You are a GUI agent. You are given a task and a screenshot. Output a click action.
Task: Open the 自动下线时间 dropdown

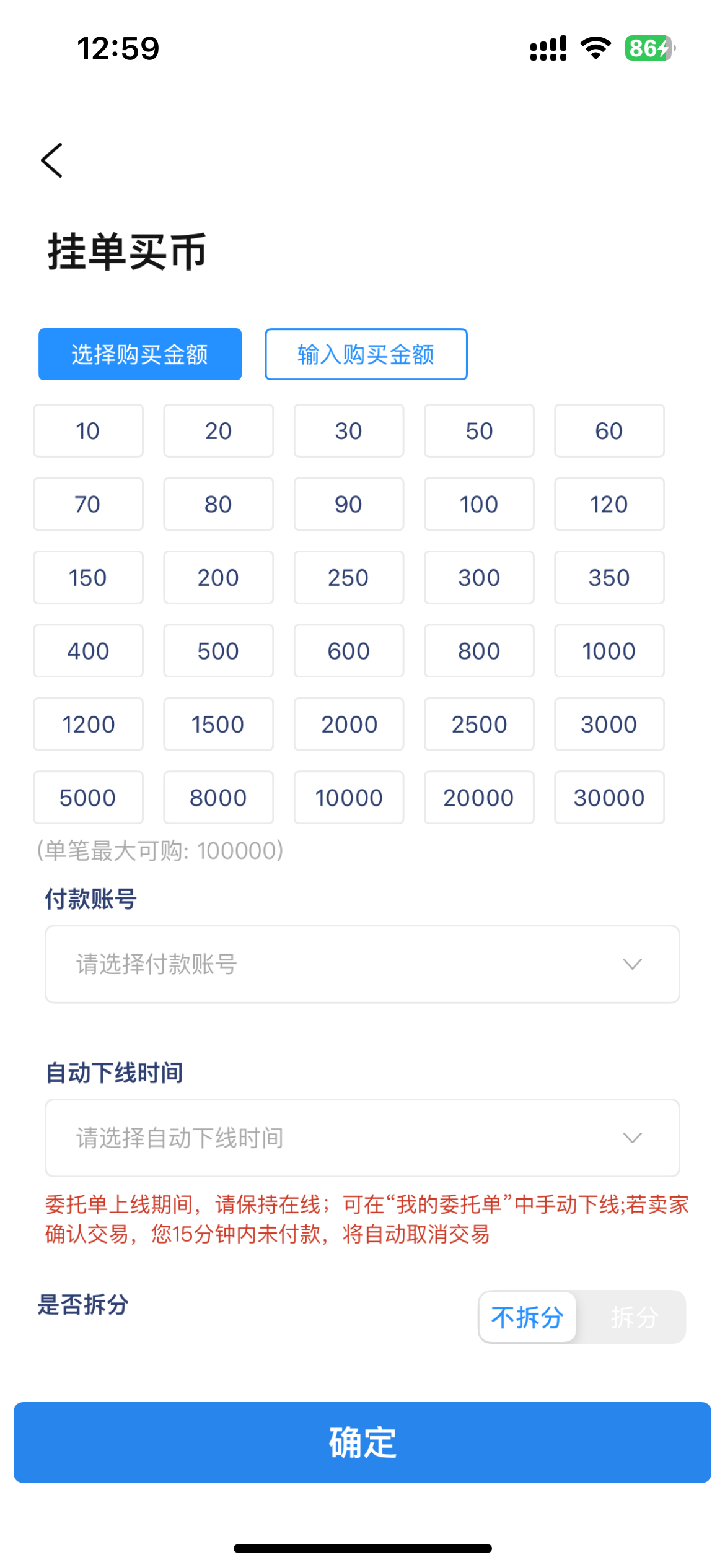click(x=362, y=1138)
